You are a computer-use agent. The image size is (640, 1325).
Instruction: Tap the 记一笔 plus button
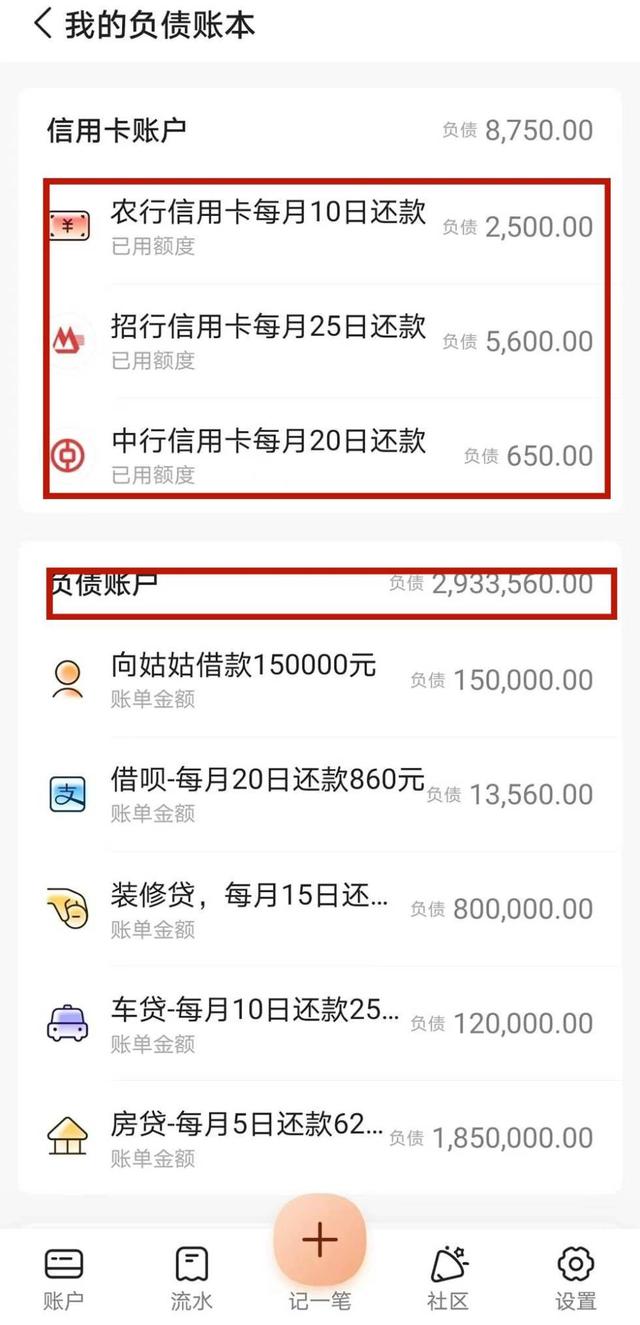tap(320, 1242)
